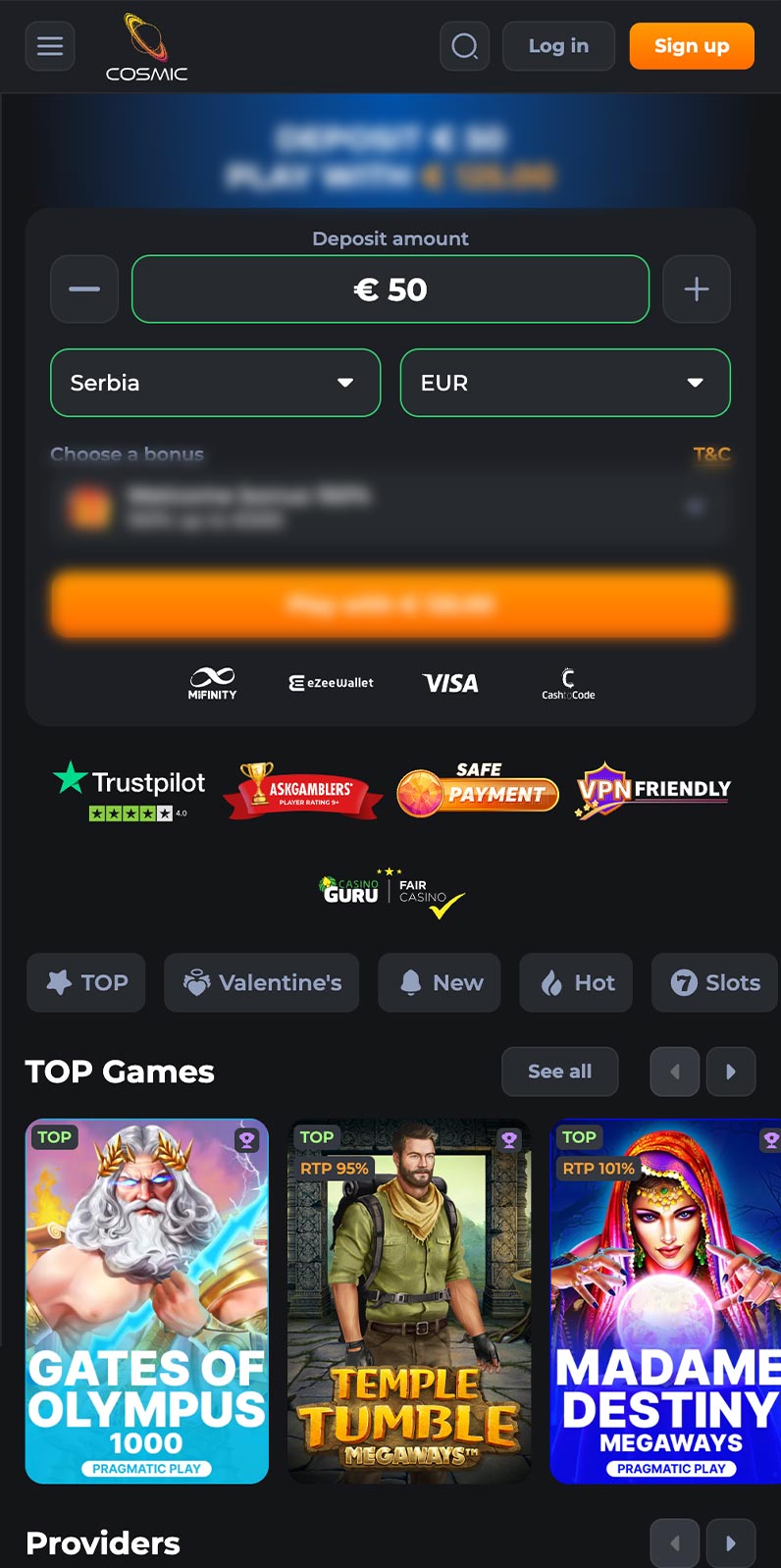Open the hamburger menu
781x1568 pixels.
pyautogui.click(x=50, y=46)
